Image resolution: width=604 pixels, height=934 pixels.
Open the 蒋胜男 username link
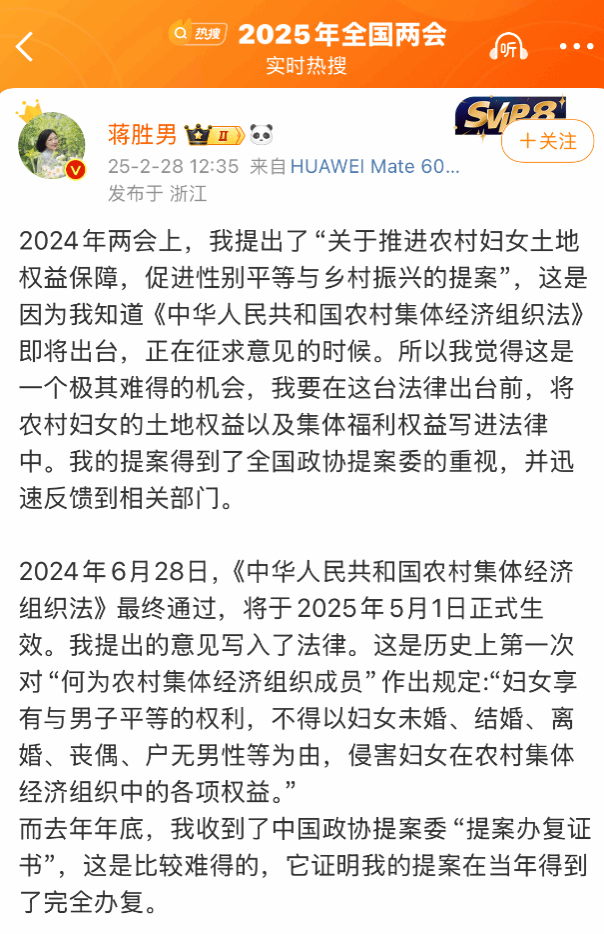[142, 134]
